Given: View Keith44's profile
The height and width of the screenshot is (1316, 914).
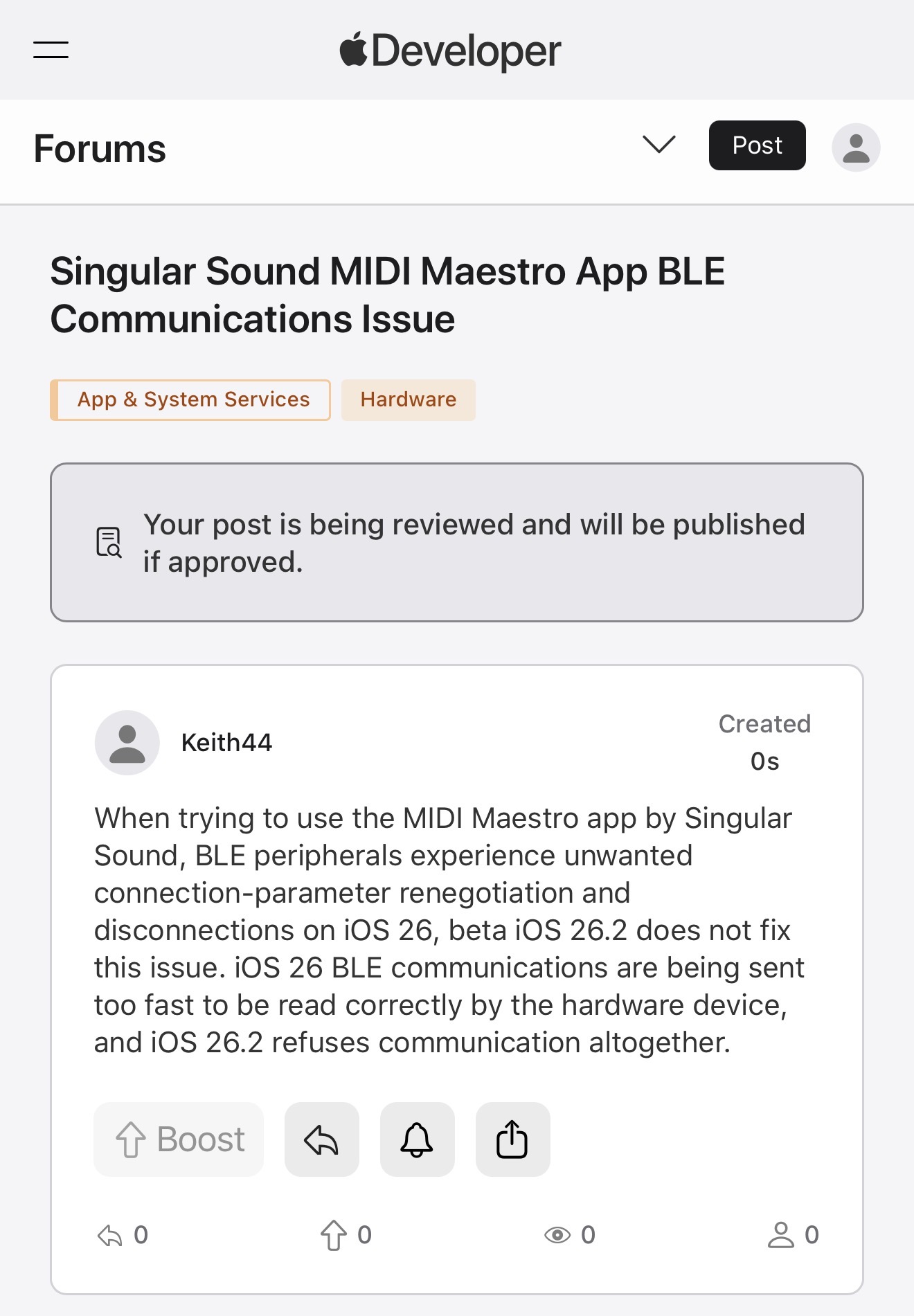Looking at the screenshot, I should [x=226, y=743].
